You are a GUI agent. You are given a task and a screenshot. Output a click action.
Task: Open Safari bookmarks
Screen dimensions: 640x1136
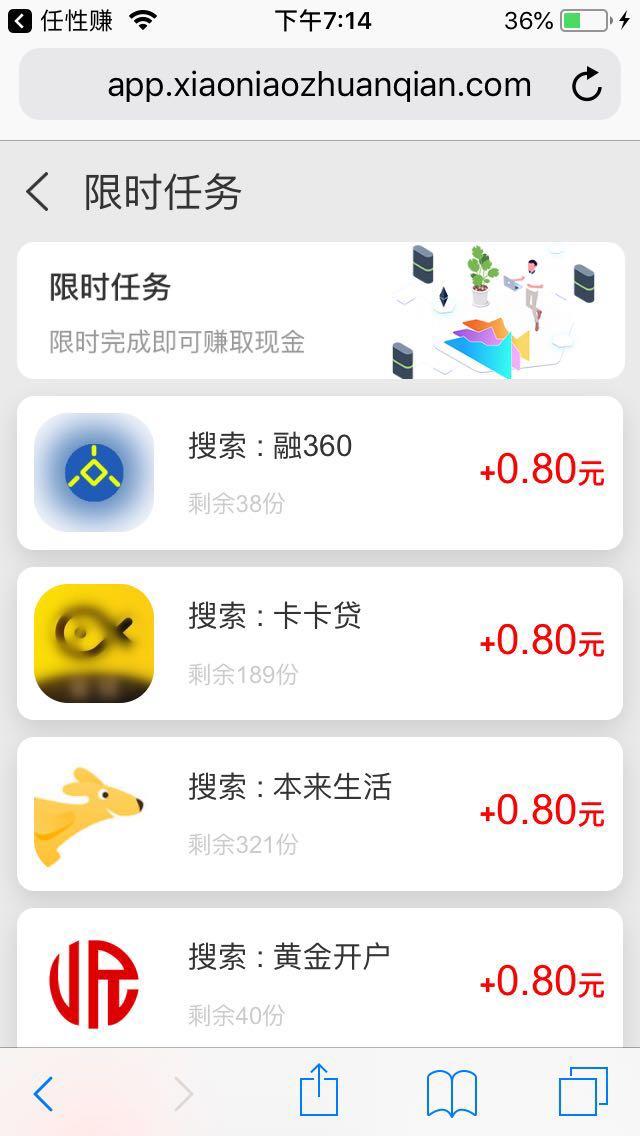(451, 1093)
